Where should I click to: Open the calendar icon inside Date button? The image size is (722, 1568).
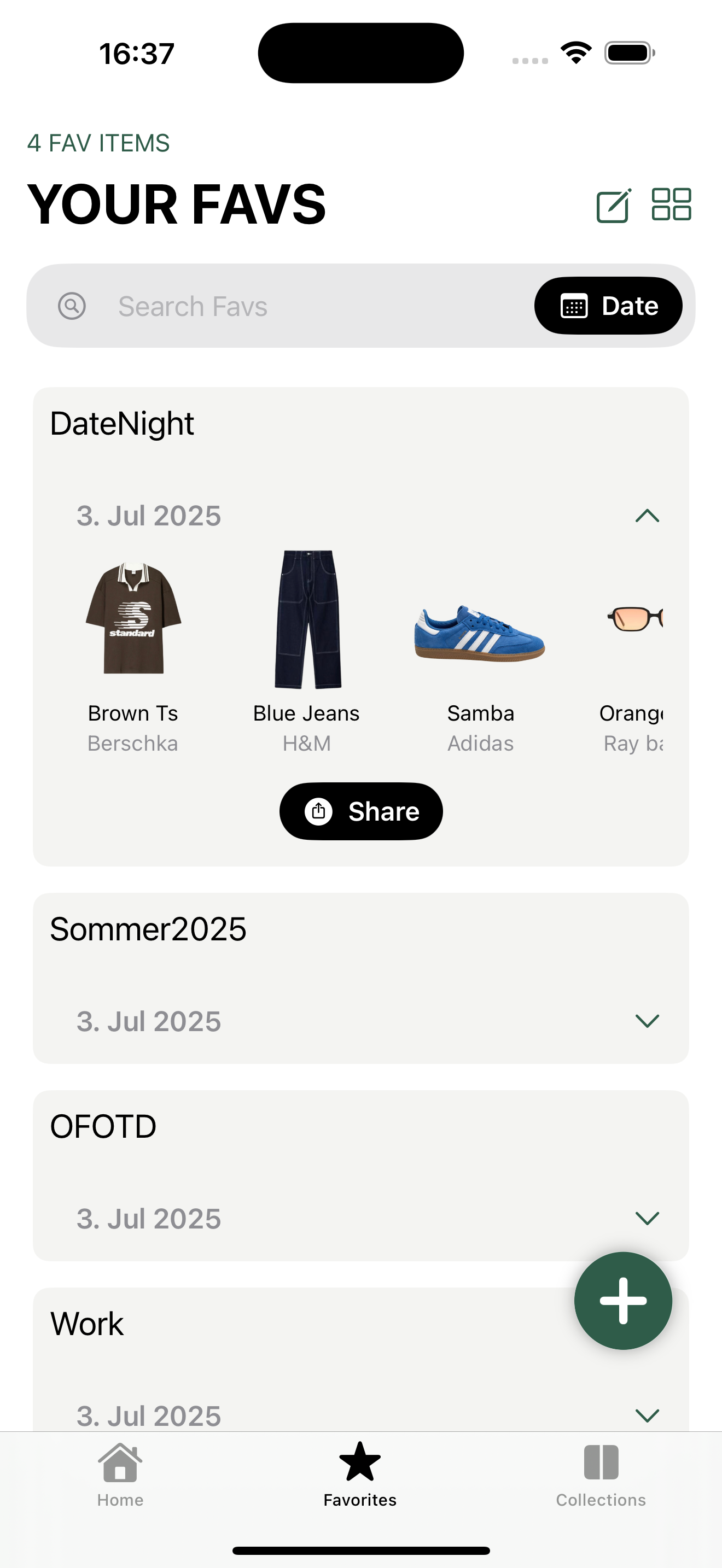coord(575,306)
